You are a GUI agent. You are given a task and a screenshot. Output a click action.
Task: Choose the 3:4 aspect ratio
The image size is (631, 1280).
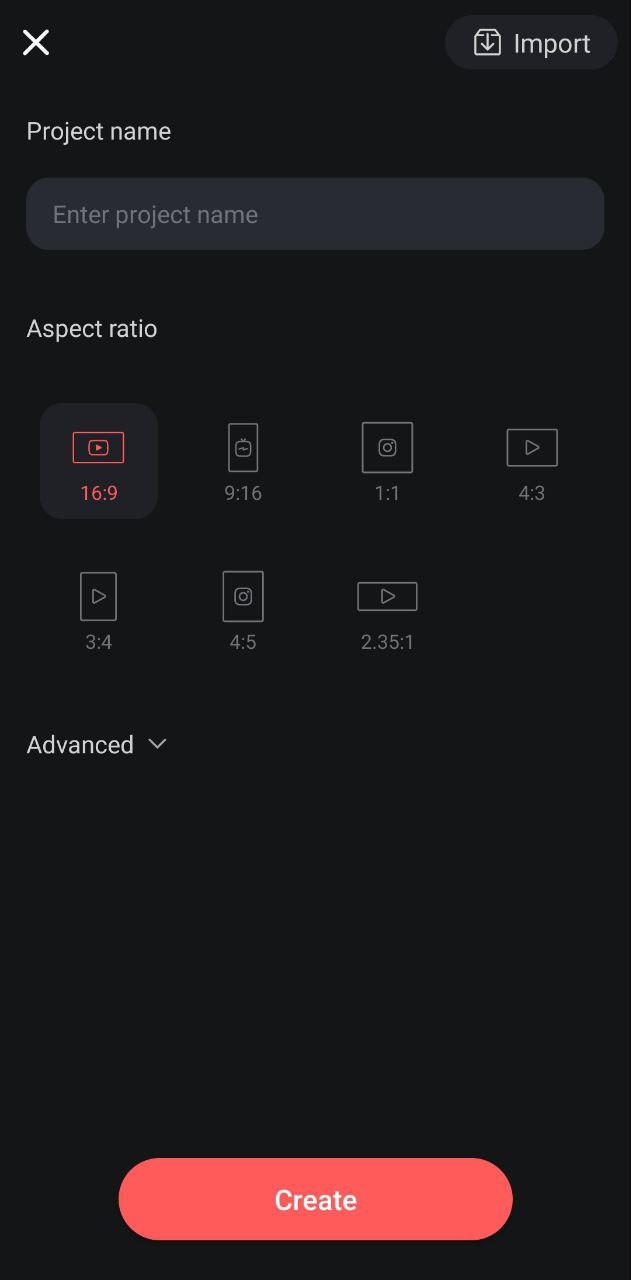[x=99, y=610]
